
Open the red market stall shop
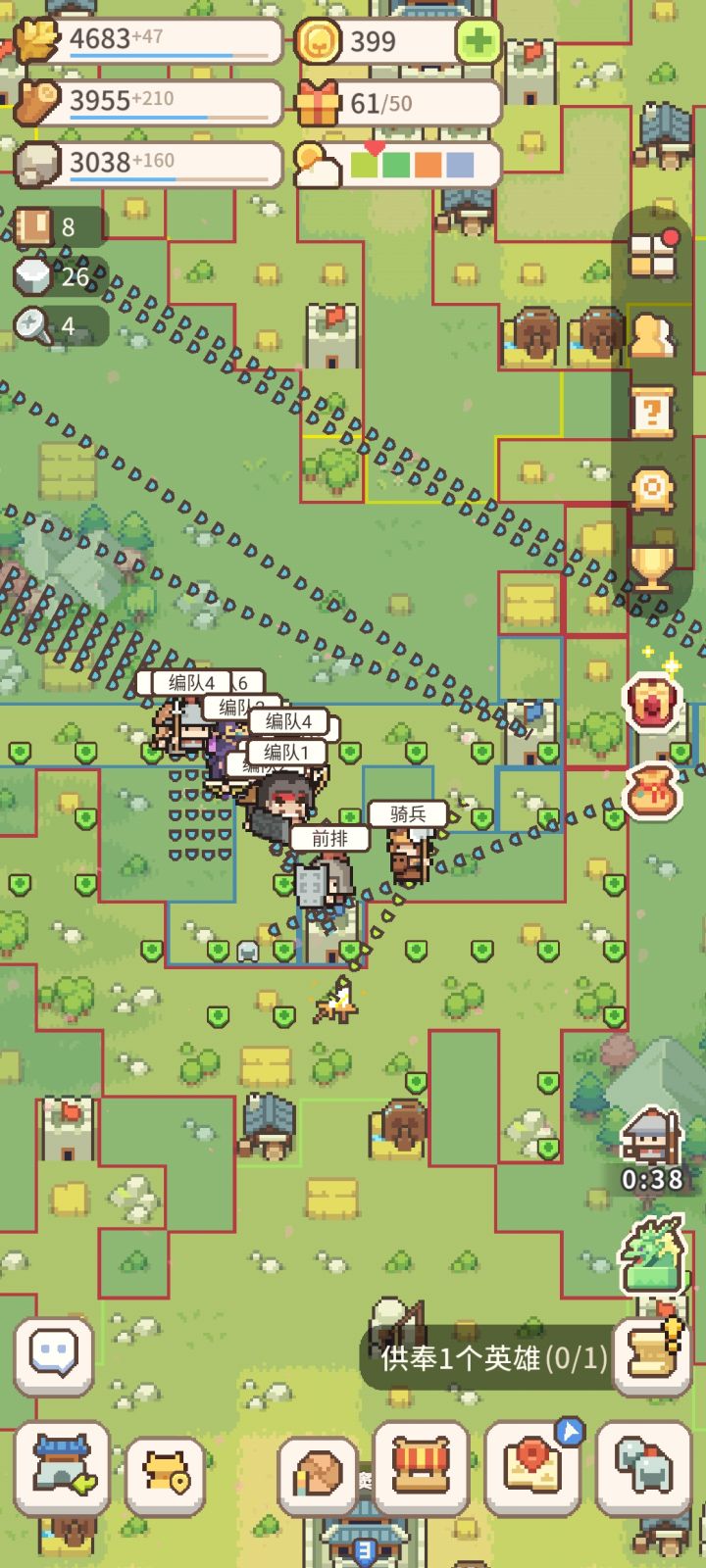tap(422, 1467)
